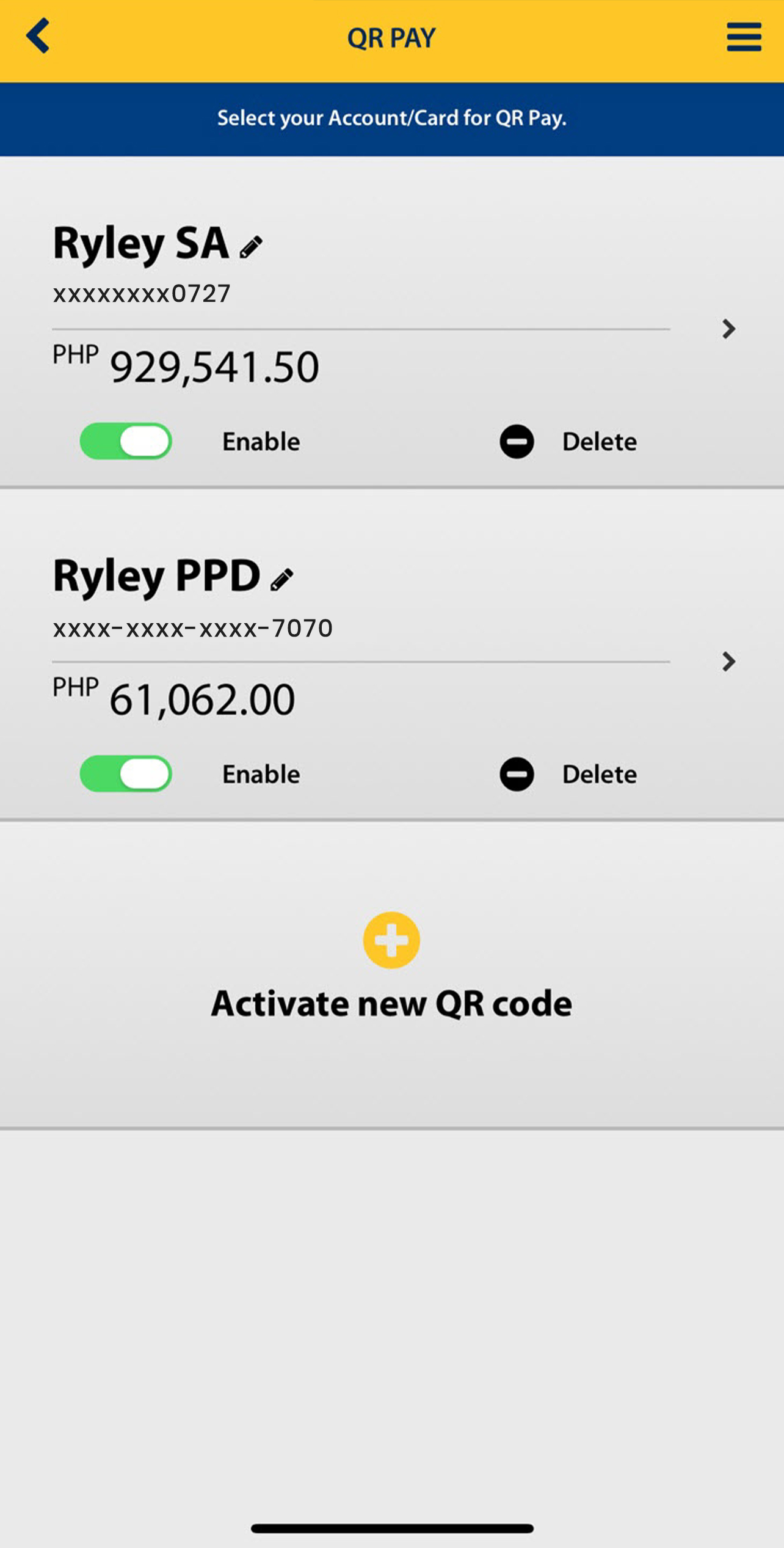The width and height of the screenshot is (784, 1548).
Task: Toggle the Enable switch on the savings account
Action: tap(126, 441)
